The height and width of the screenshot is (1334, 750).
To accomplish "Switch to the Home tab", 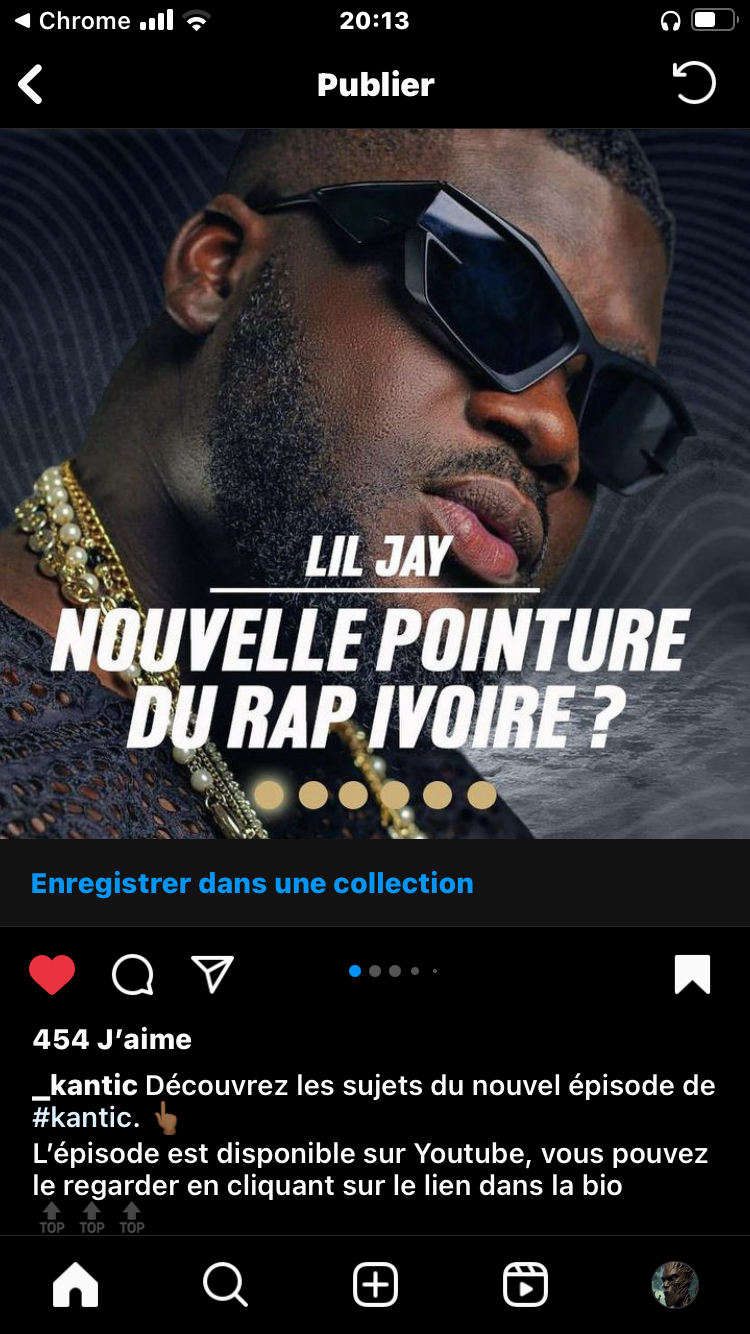I will pyautogui.click(x=76, y=1284).
